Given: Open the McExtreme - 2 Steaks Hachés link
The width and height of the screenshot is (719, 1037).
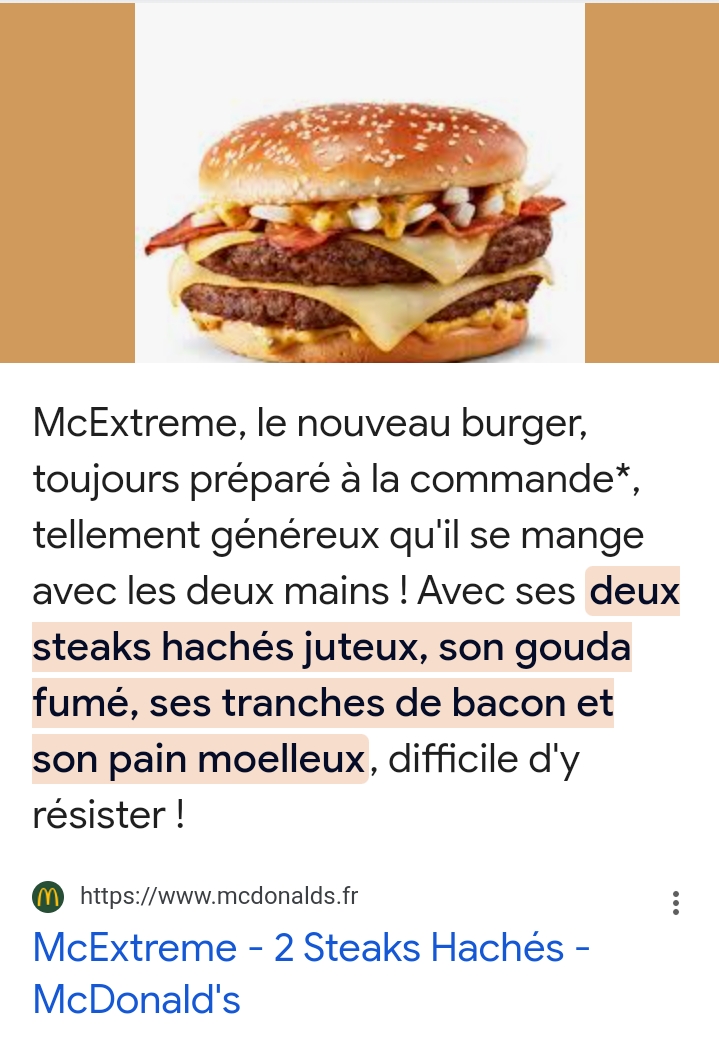Looking at the screenshot, I should pos(310,948).
